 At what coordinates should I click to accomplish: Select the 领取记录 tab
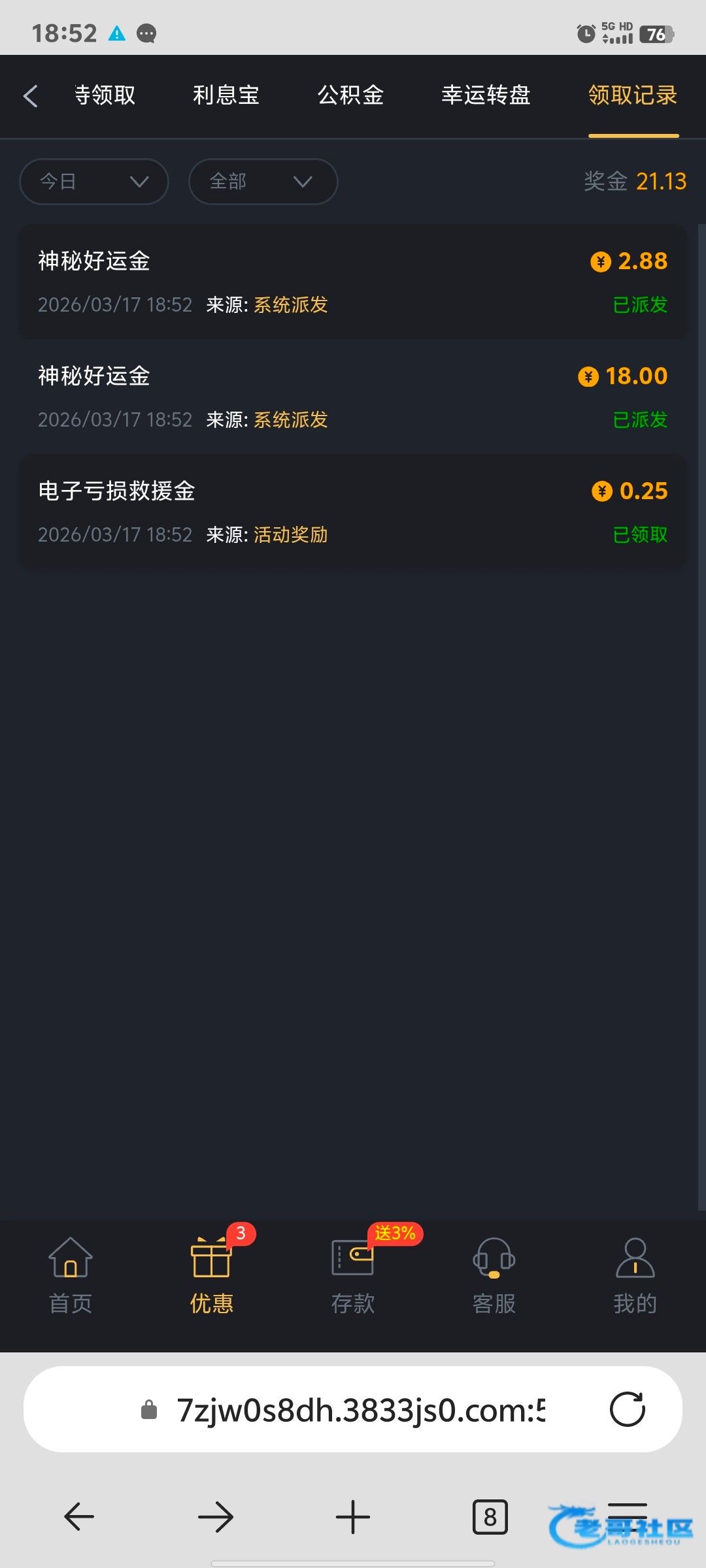[633, 95]
